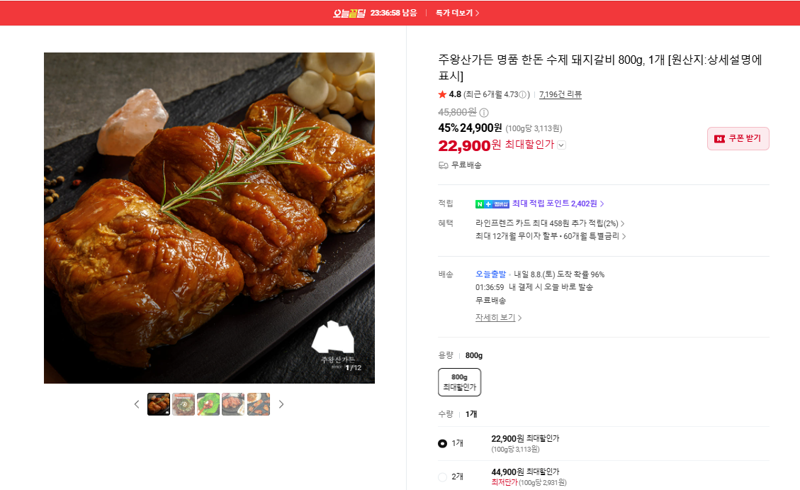800x490 pixels.
Task: Tap the 쿠폰 받기 button
Action: tap(738, 138)
